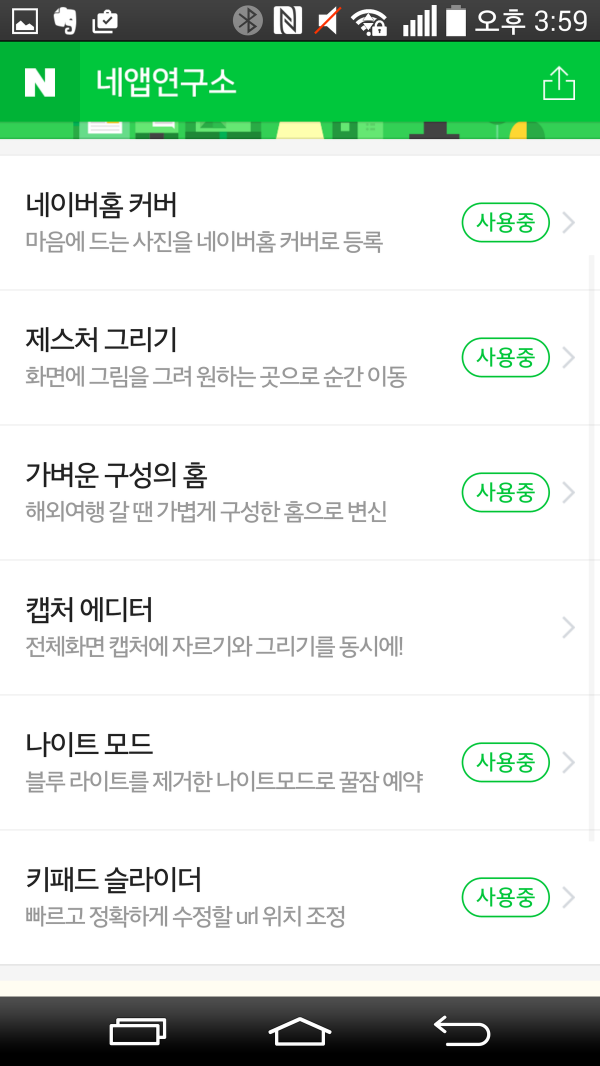Open the 키패드 슬라이더 row
Screen dimensions: 600x1066
(x=300, y=897)
